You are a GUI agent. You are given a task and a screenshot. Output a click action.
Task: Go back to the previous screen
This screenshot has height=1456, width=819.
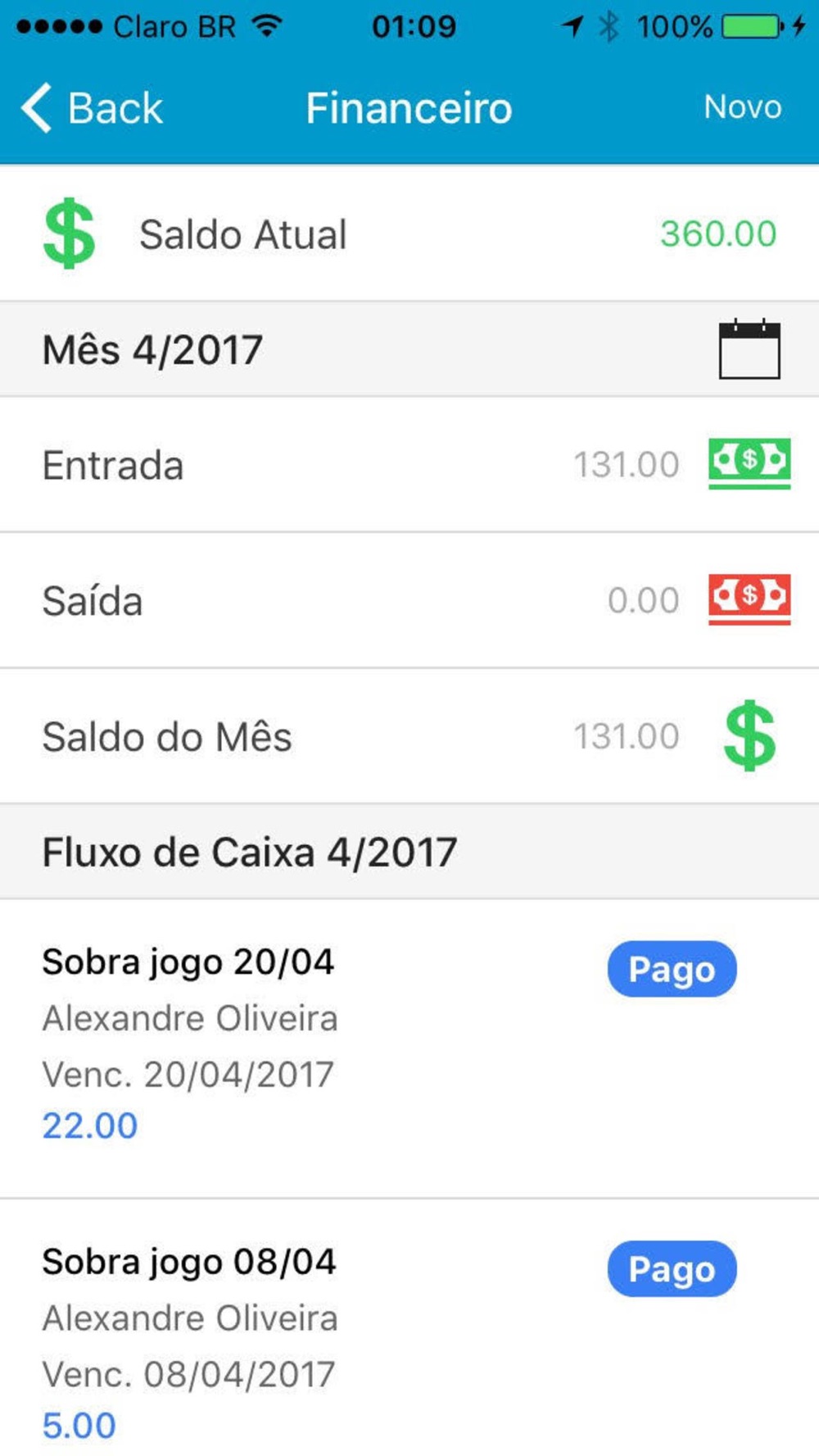(x=92, y=108)
